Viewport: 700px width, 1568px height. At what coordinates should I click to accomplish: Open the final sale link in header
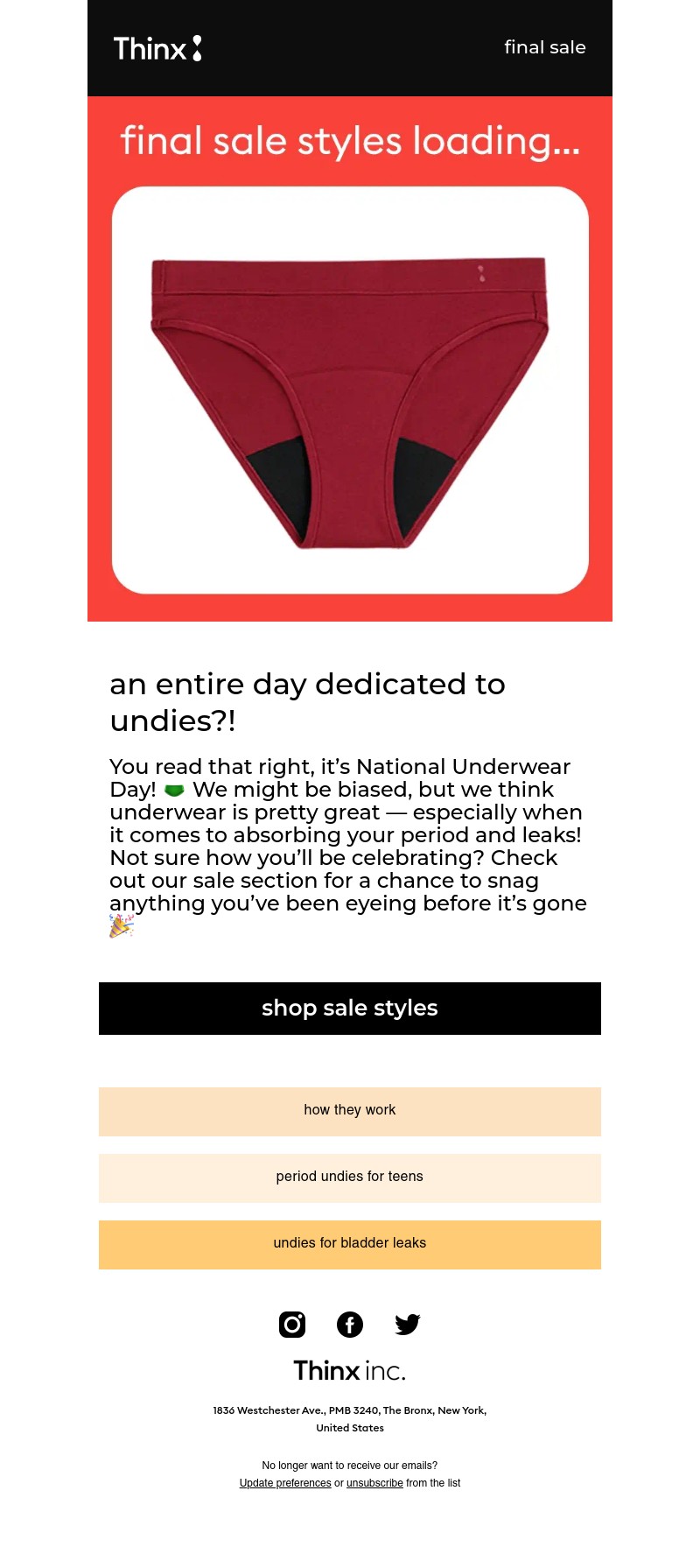click(x=544, y=47)
